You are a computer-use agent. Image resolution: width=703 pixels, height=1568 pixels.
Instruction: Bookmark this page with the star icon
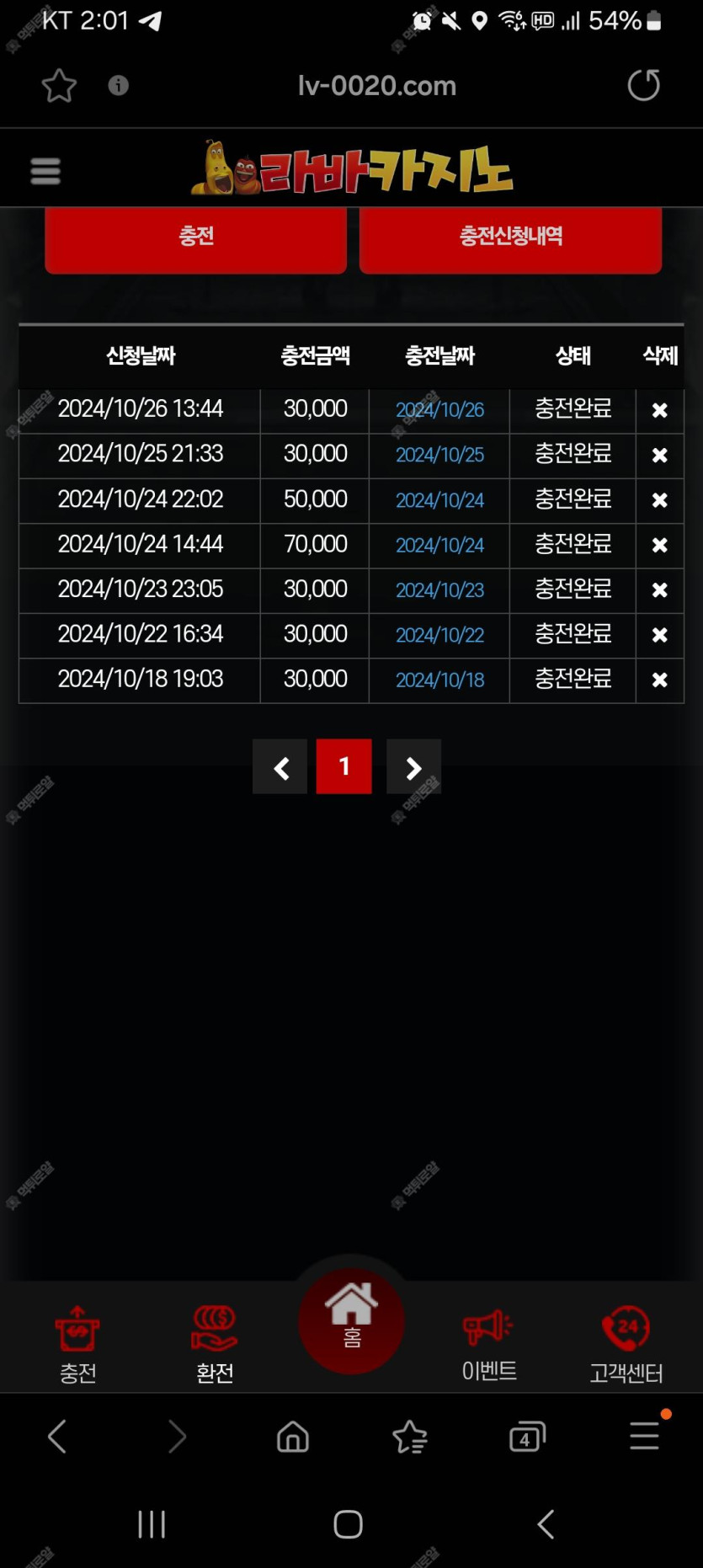point(59,85)
